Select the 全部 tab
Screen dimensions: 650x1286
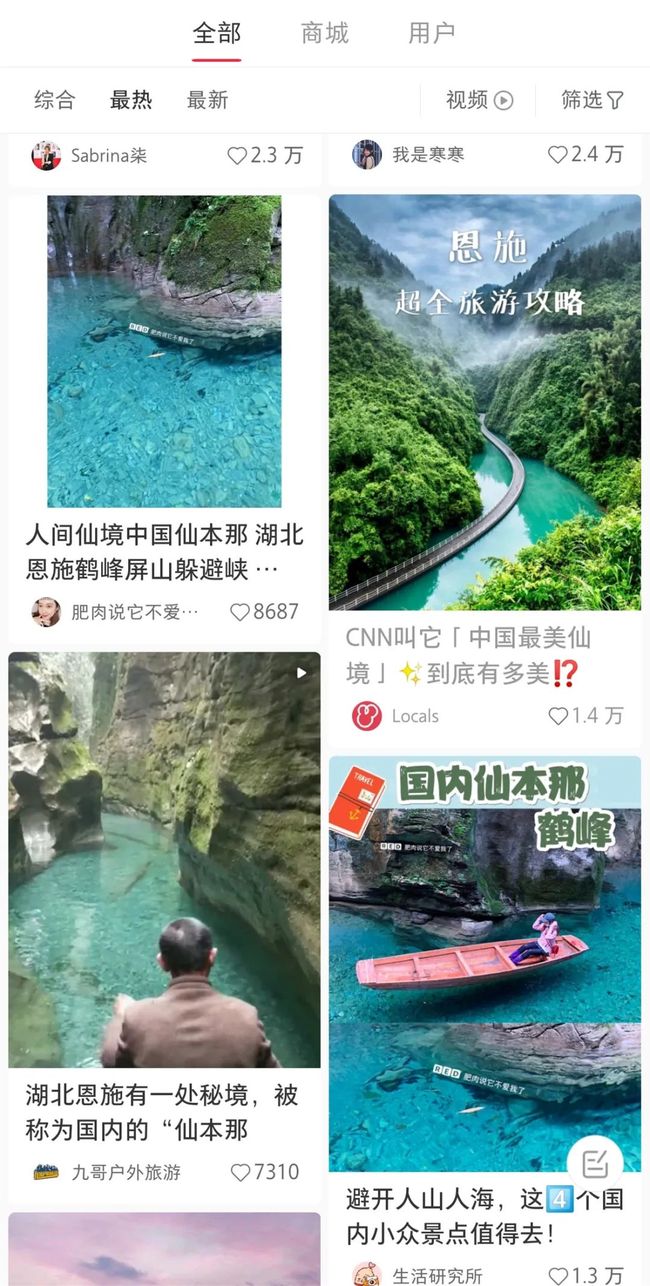click(217, 33)
